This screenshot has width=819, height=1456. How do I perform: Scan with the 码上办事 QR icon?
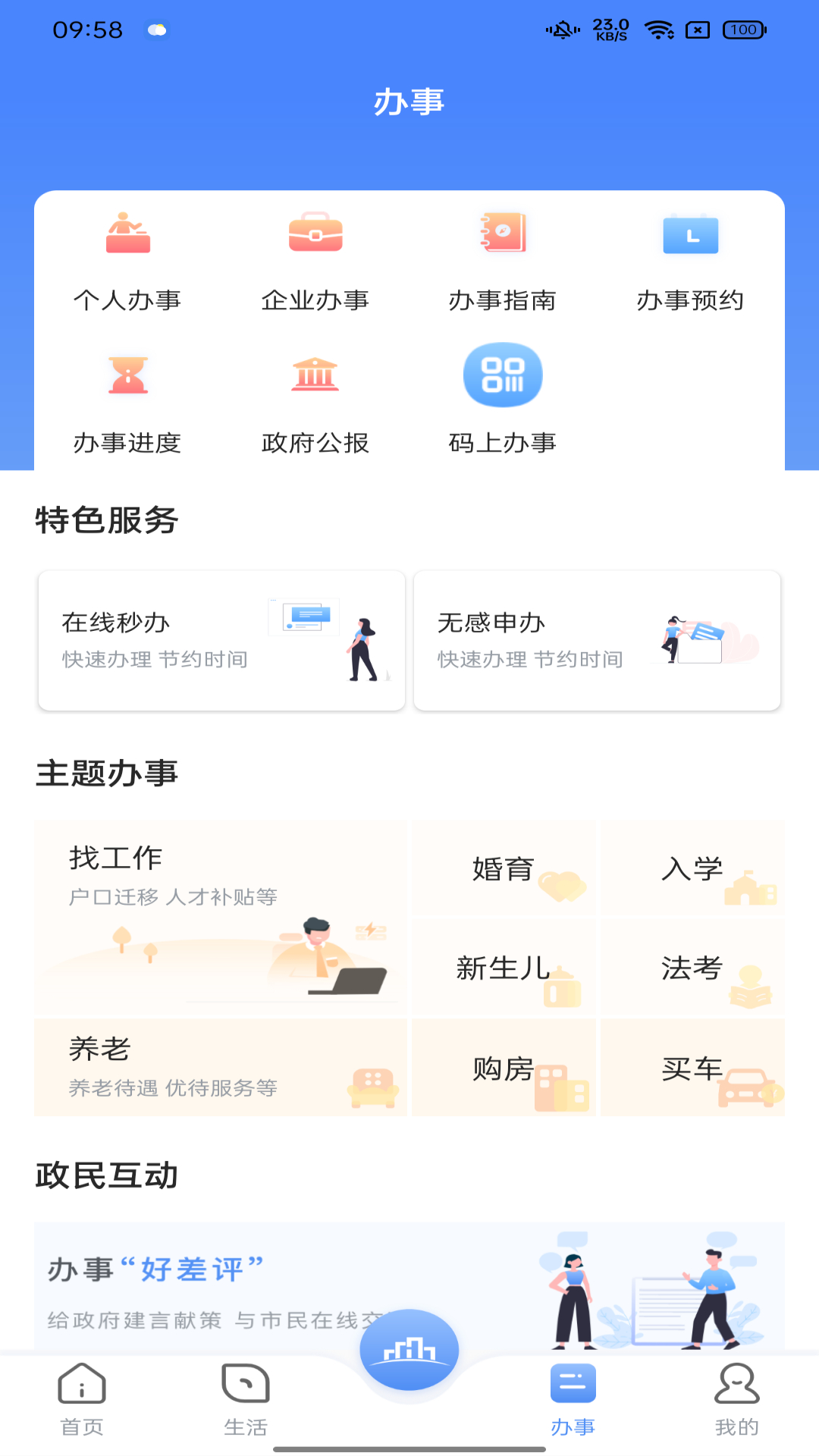pos(502,374)
